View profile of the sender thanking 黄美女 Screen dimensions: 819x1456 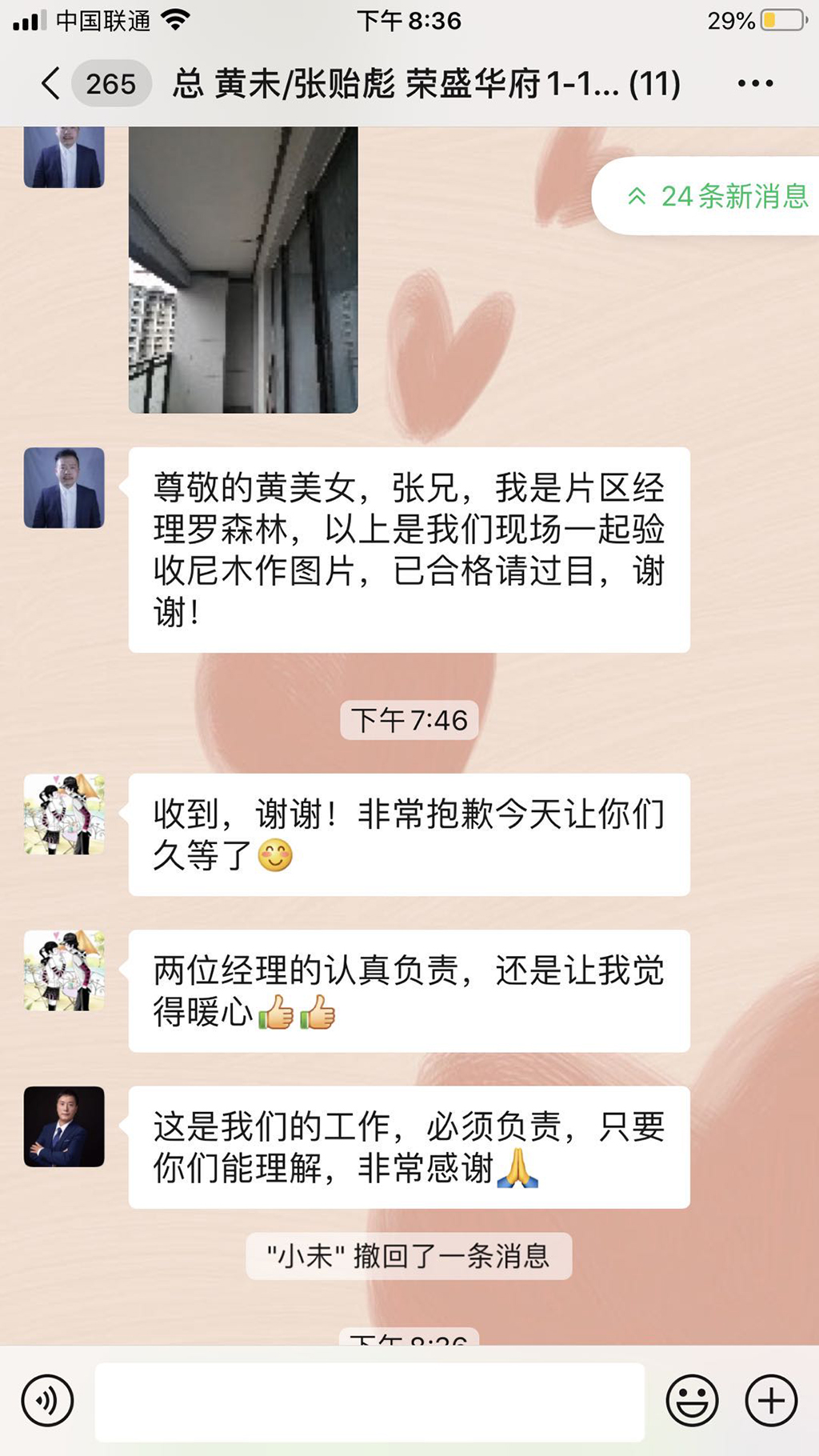[x=64, y=488]
